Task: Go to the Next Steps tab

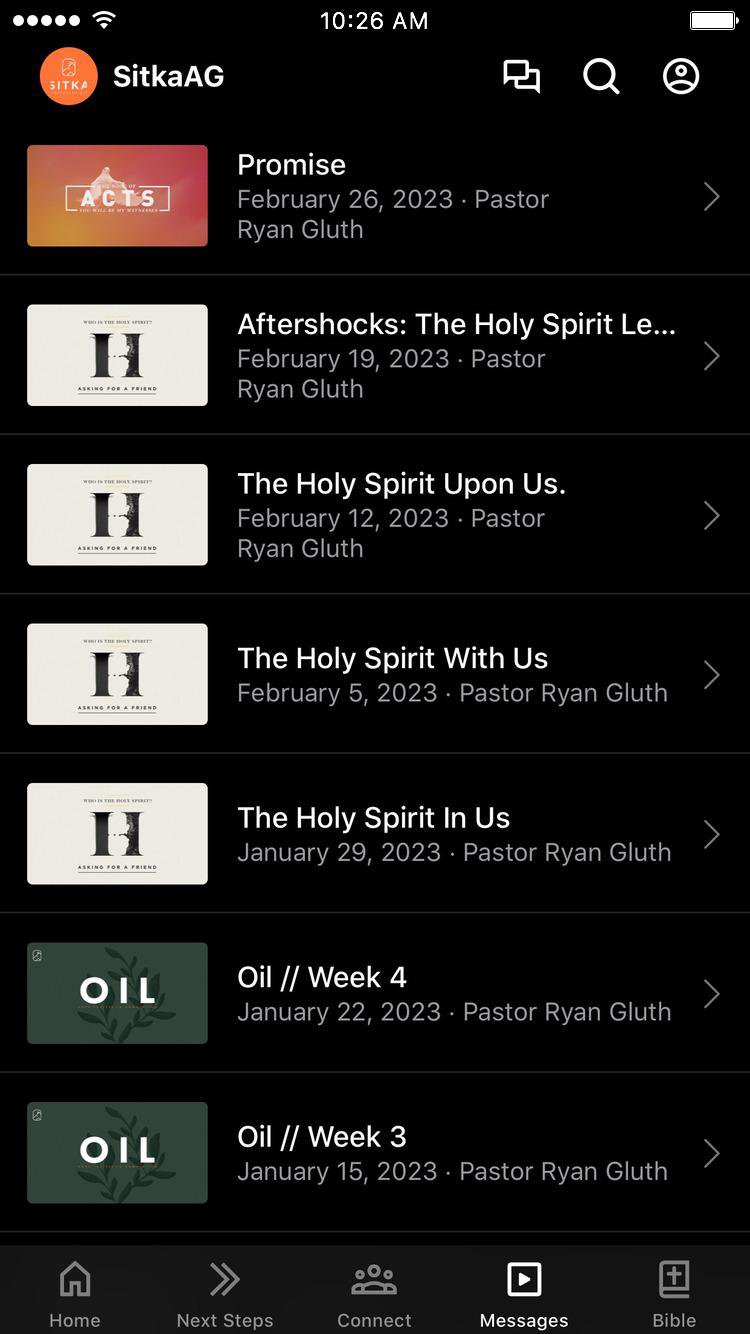Action: point(225,1292)
